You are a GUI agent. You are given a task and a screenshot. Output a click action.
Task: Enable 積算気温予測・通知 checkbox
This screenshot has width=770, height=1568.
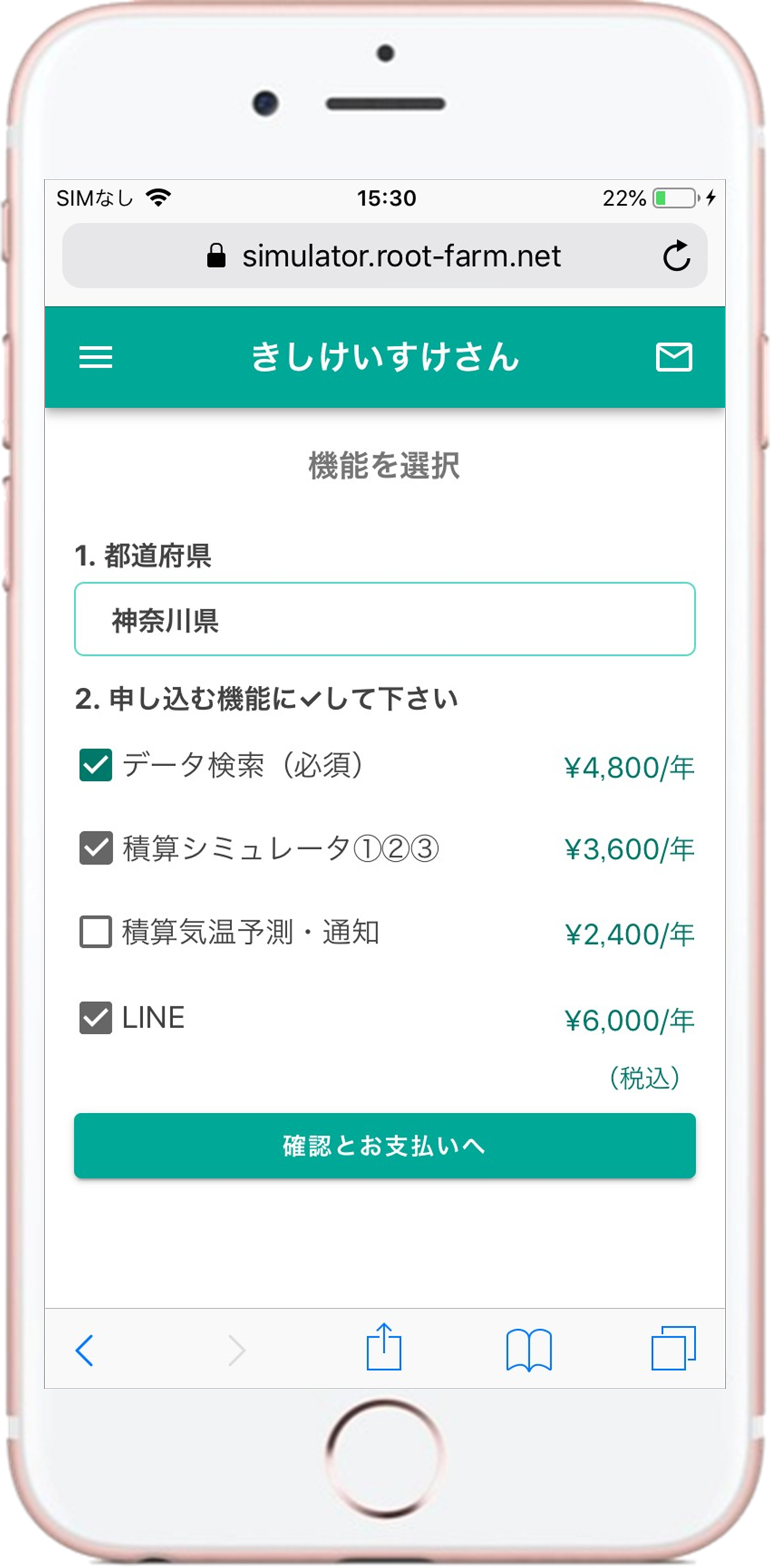pos(96,932)
